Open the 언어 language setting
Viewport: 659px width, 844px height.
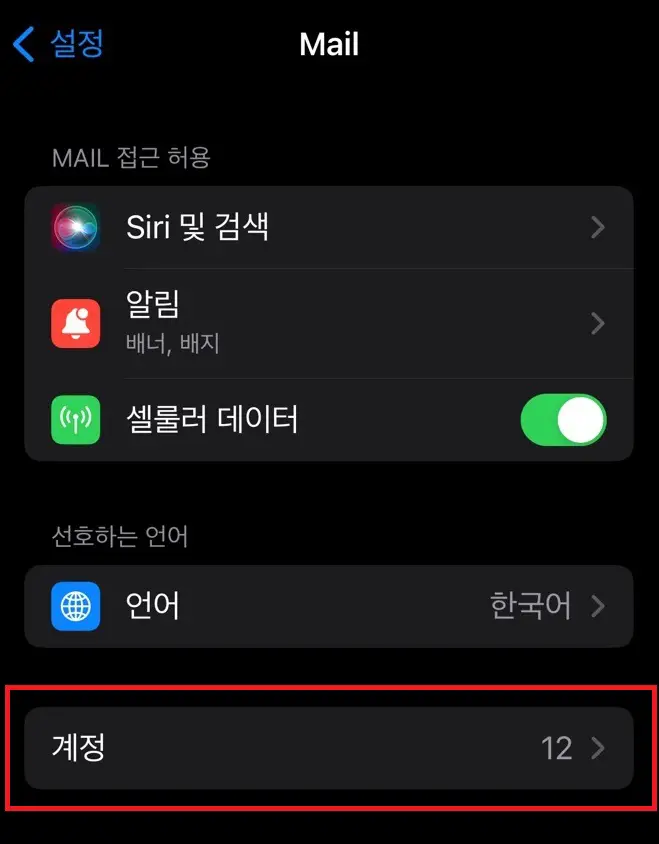click(x=328, y=606)
